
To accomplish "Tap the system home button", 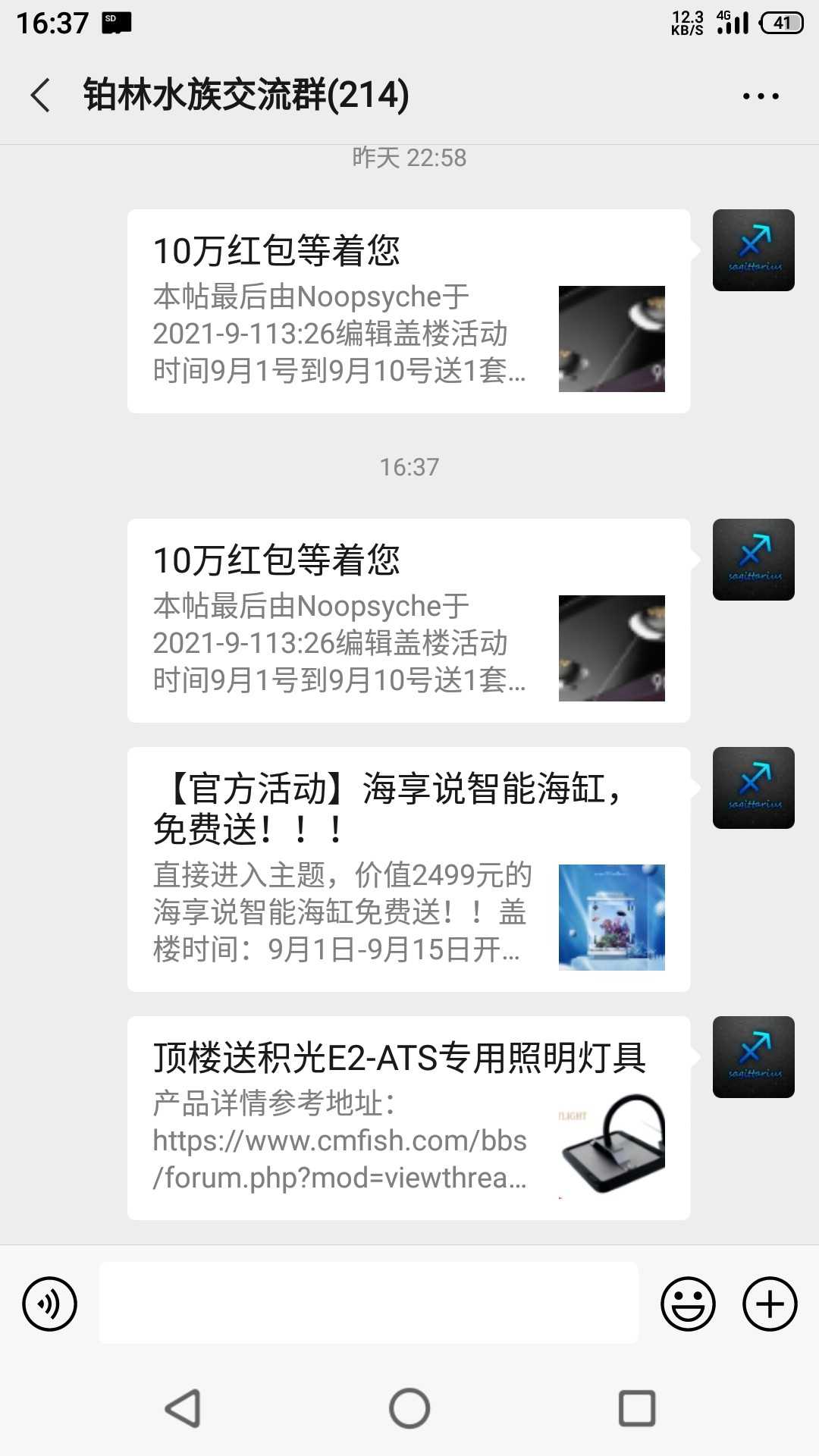I will click(x=409, y=1408).
